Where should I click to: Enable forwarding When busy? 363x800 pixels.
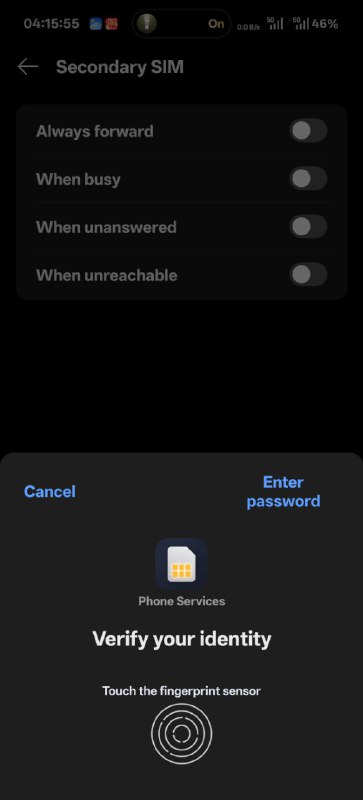(308, 179)
